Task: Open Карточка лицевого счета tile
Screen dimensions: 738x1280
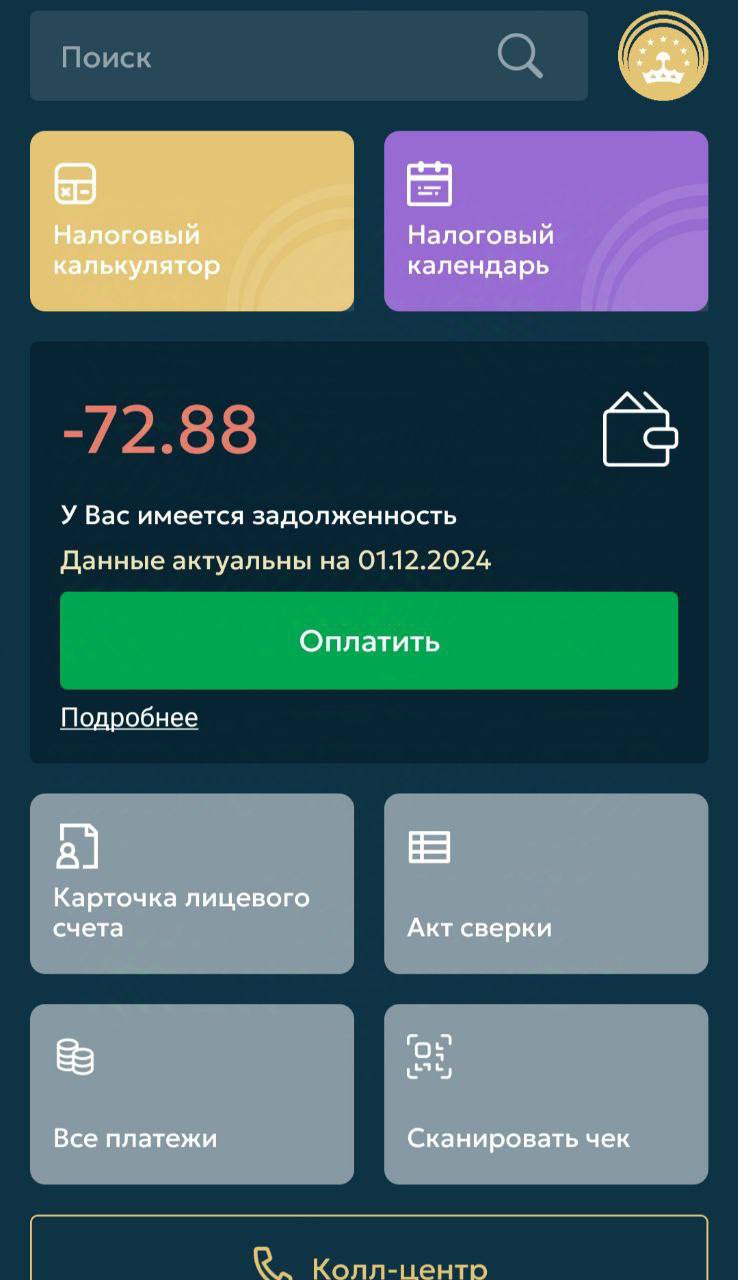Action: pos(192,883)
